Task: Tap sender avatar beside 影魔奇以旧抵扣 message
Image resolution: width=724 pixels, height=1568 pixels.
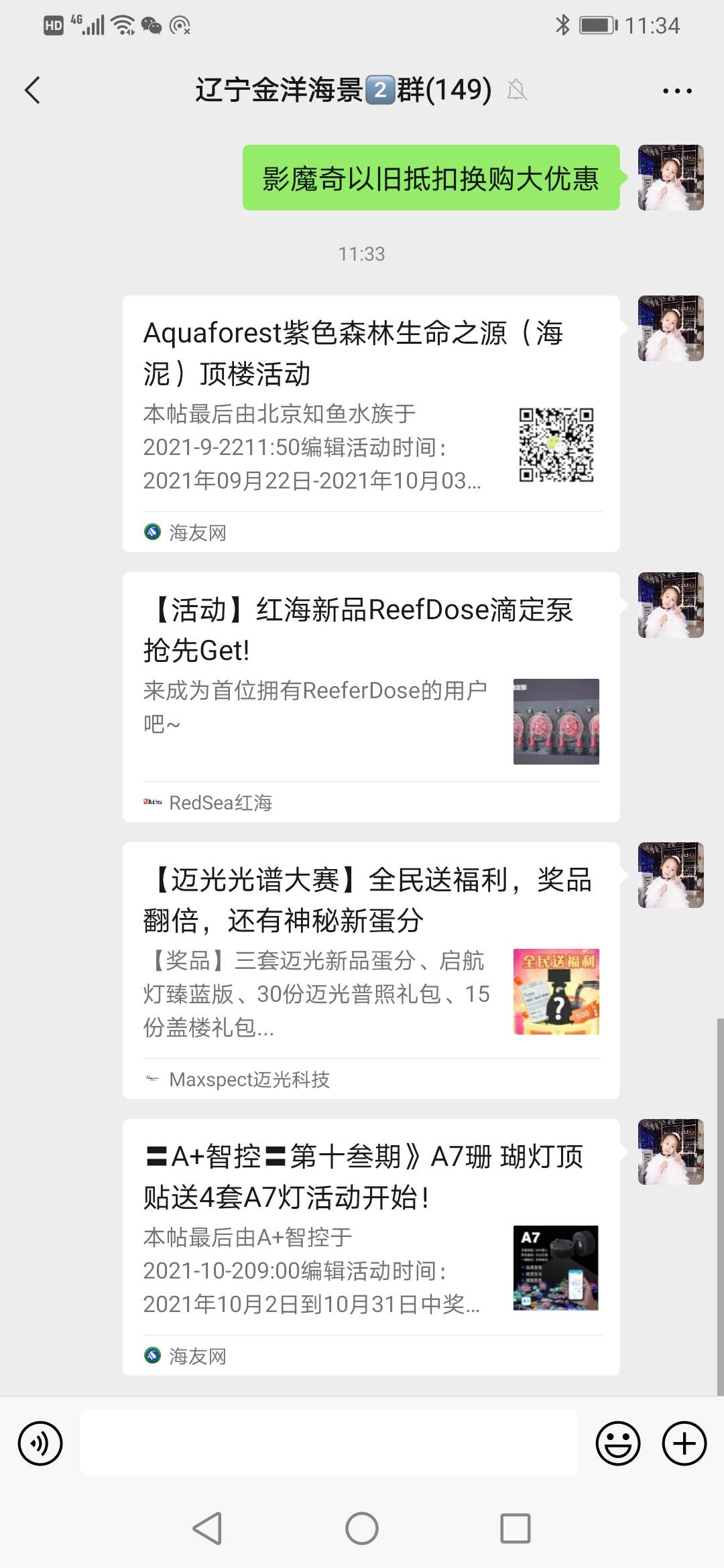Action: coord(670,178)
